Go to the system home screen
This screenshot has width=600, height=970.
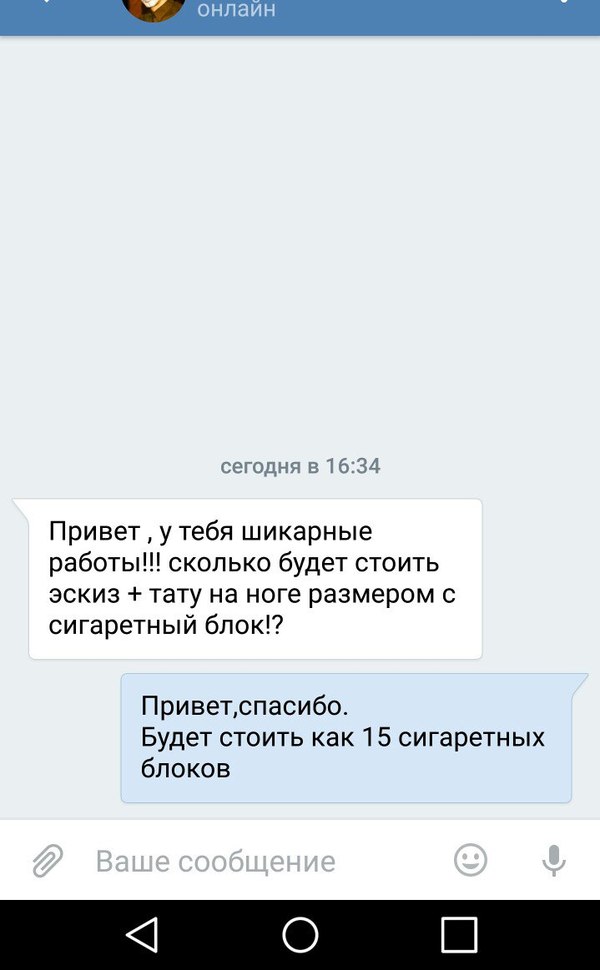click(x=300, y=935)
